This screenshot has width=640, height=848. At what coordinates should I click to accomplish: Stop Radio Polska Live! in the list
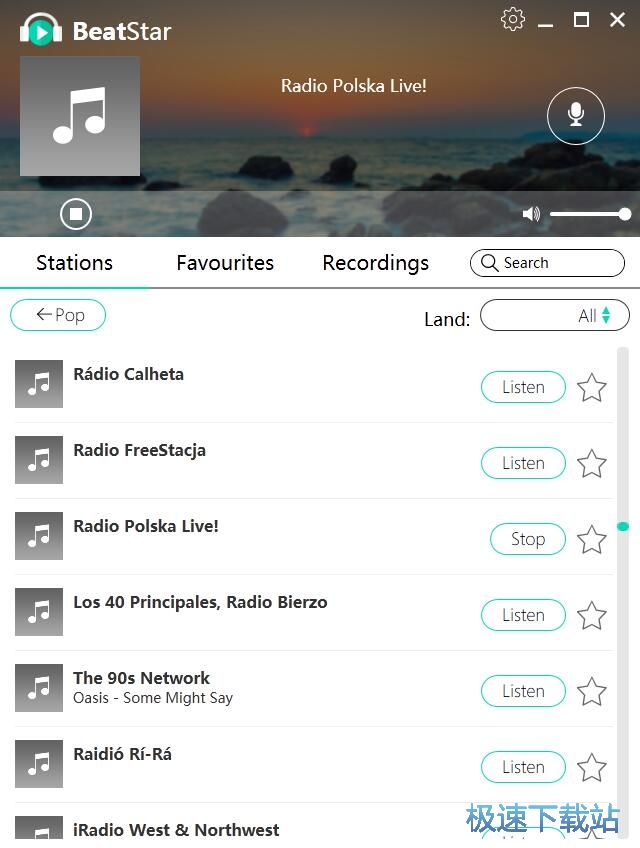pos(527,539)
